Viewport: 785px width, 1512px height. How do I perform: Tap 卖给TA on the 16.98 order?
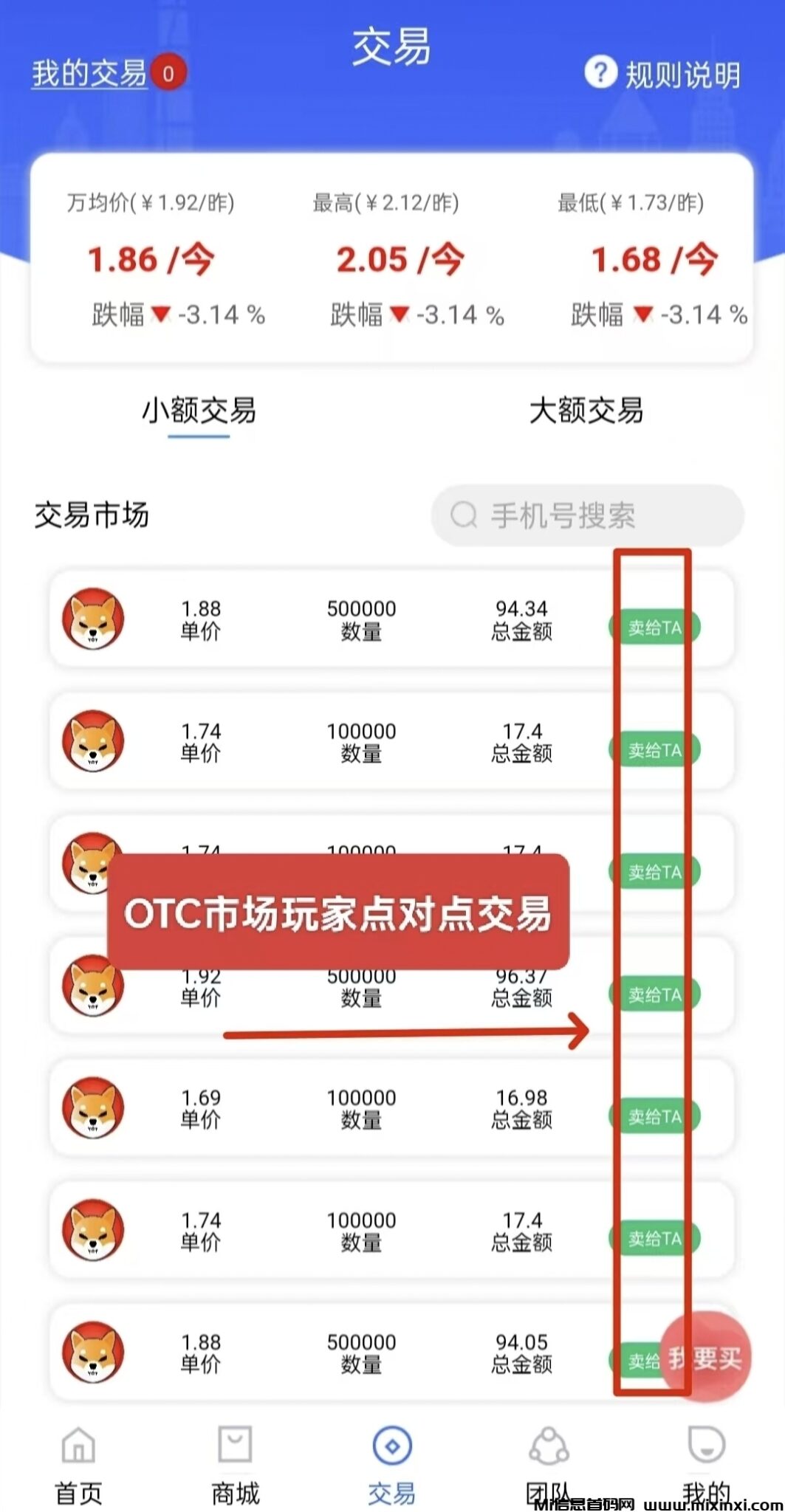click(x=654, y=1116)
